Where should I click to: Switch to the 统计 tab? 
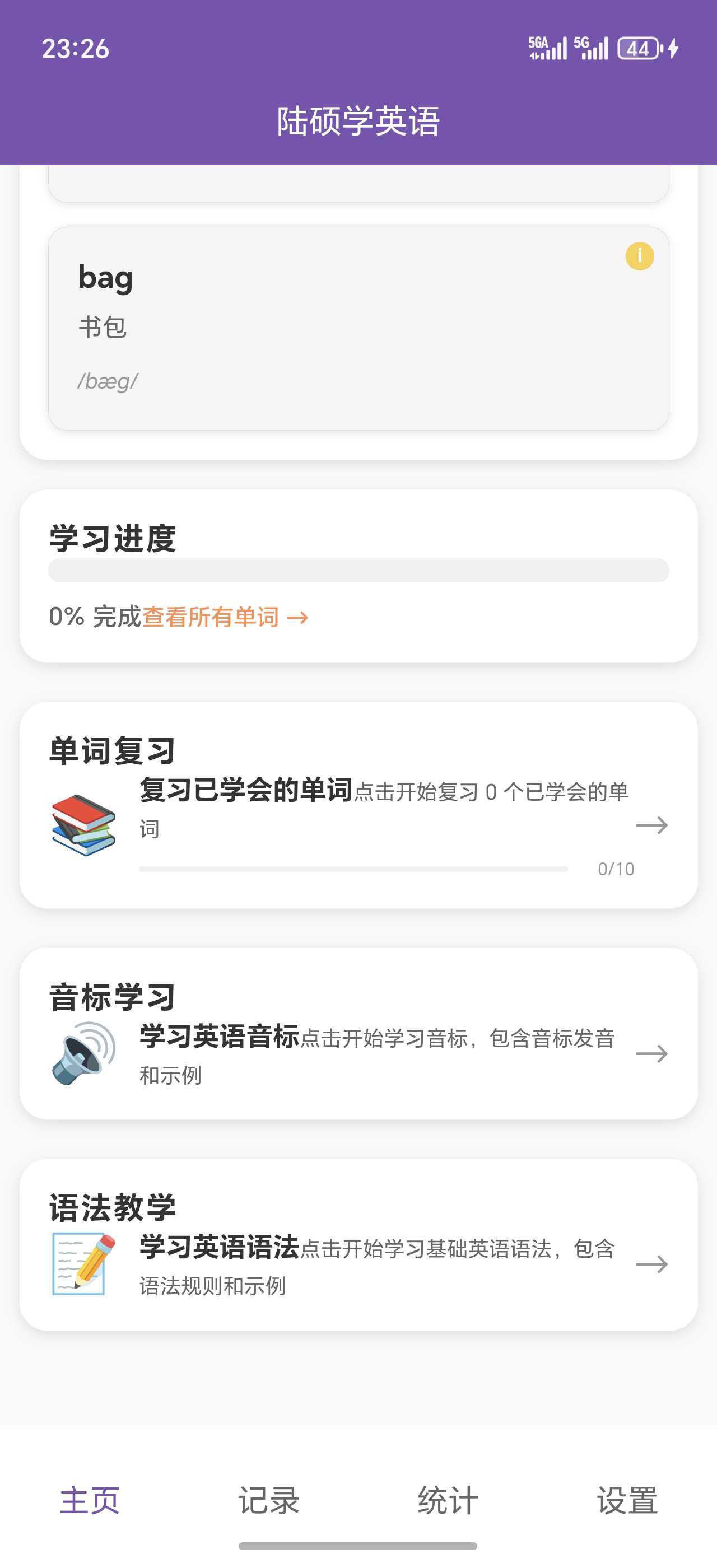pyautogui.click(x=448, y=1500)
